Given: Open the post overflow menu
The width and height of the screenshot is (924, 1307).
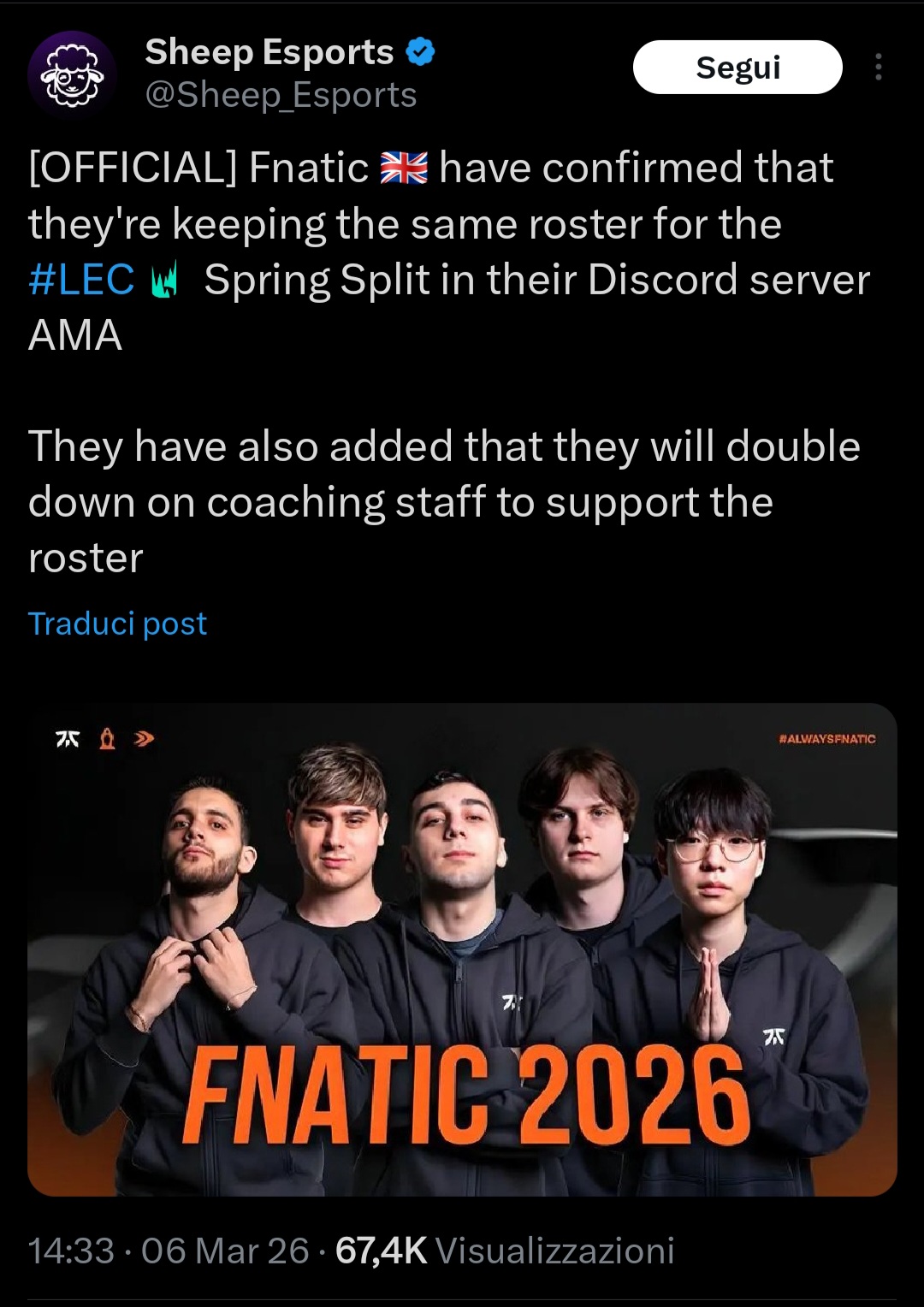Looking at the screenshot, I should (878, 68).
